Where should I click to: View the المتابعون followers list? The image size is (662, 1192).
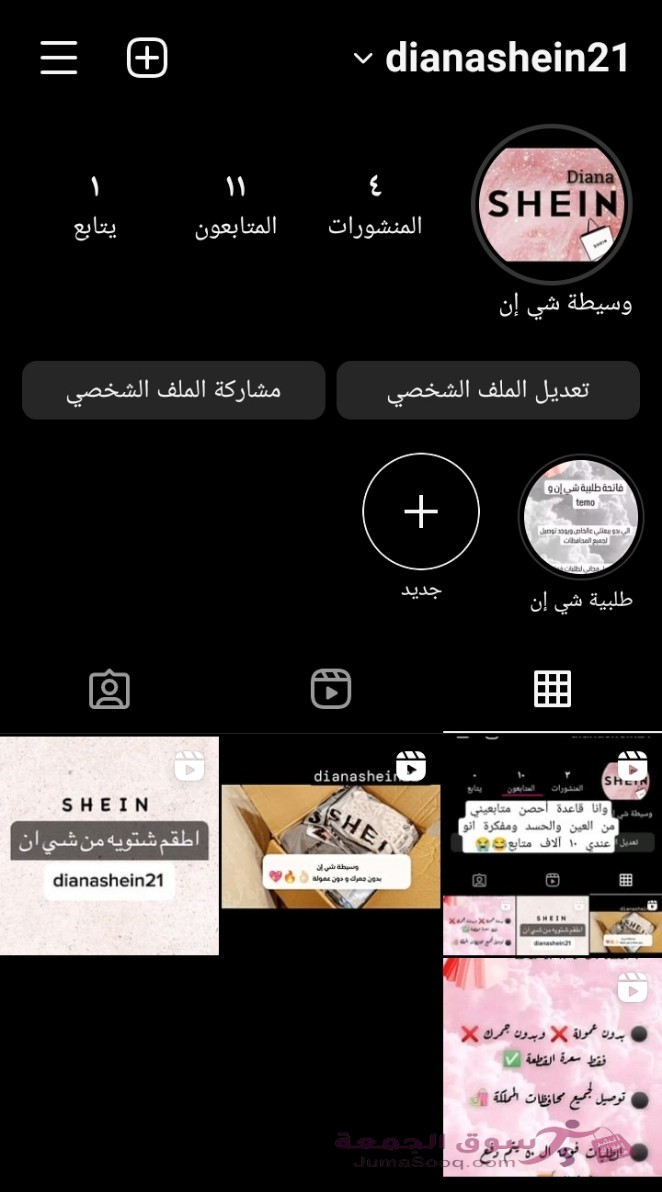point(236,208)
